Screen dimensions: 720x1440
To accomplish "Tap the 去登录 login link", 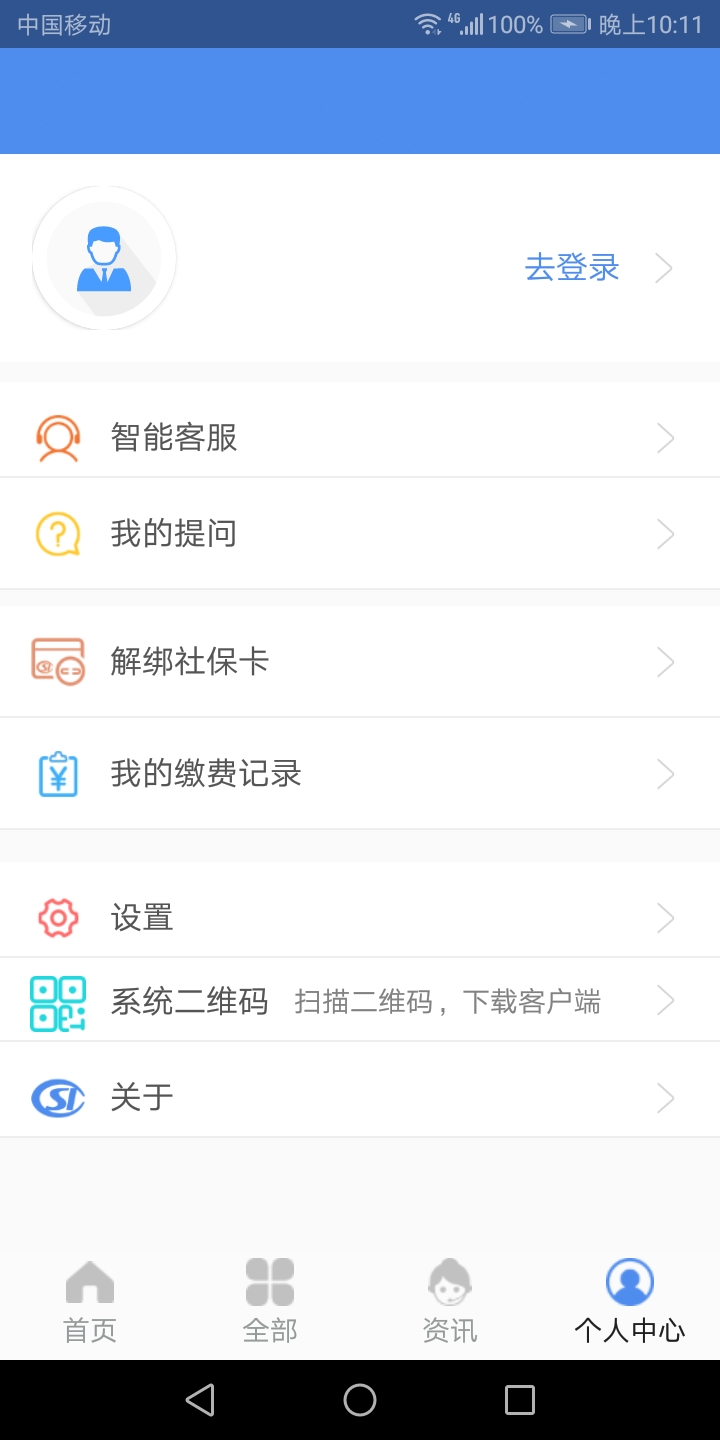I will [571, 268].
